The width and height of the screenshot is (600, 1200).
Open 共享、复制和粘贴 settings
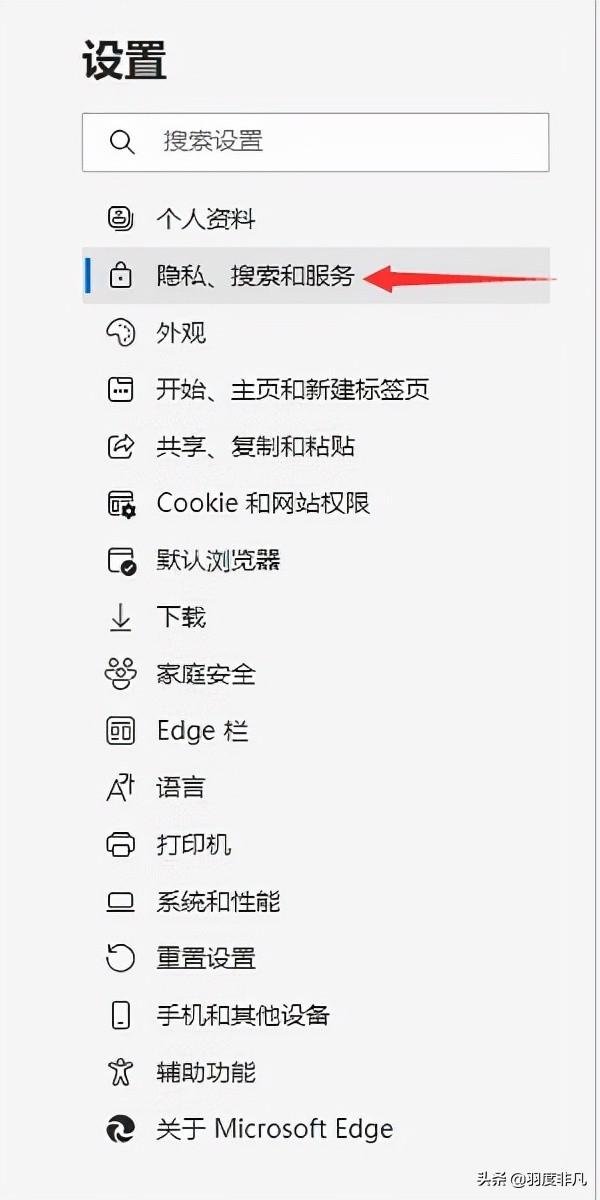255,446
